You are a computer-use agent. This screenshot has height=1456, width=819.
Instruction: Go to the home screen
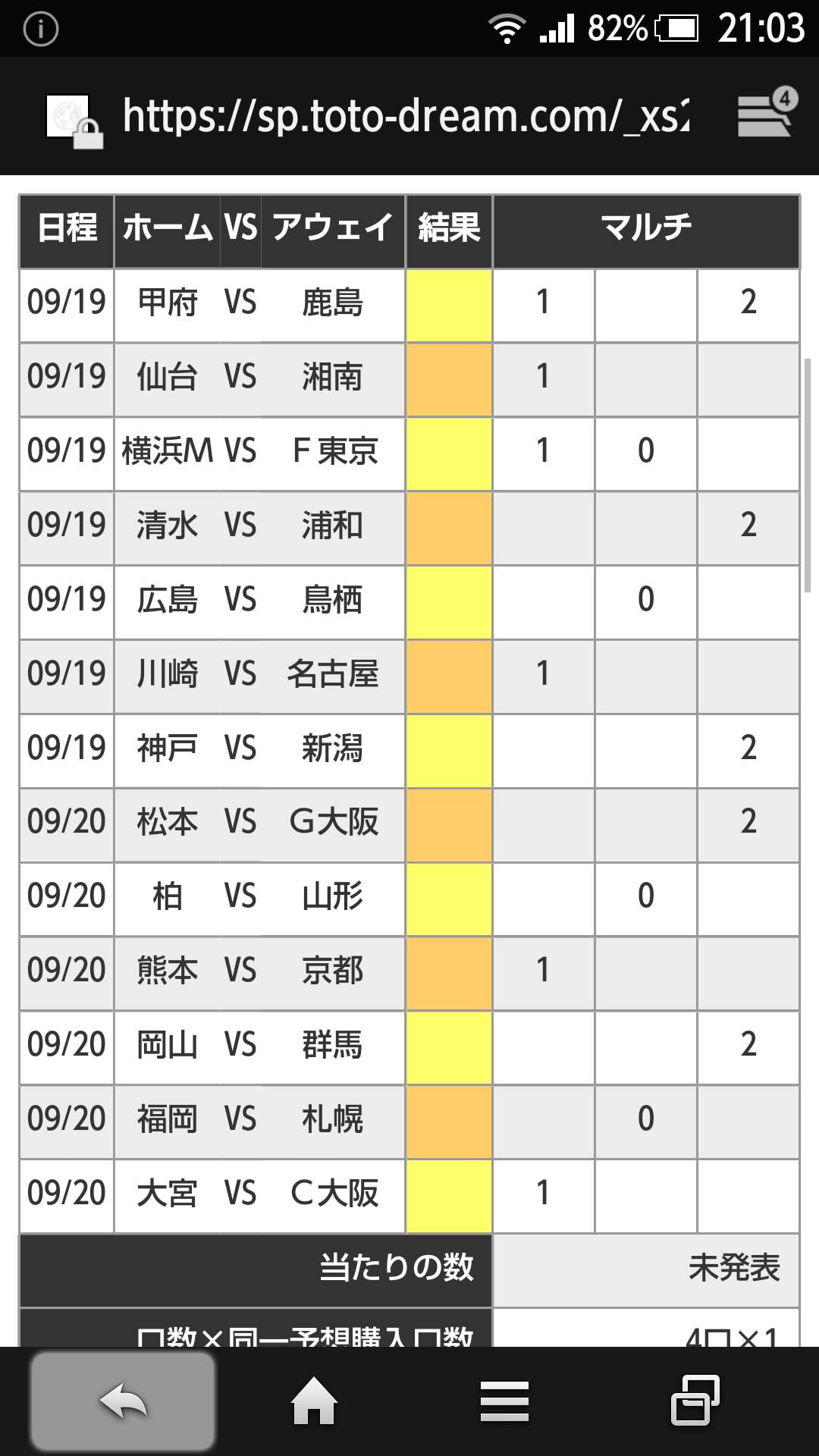click(x=314, y=1401)
